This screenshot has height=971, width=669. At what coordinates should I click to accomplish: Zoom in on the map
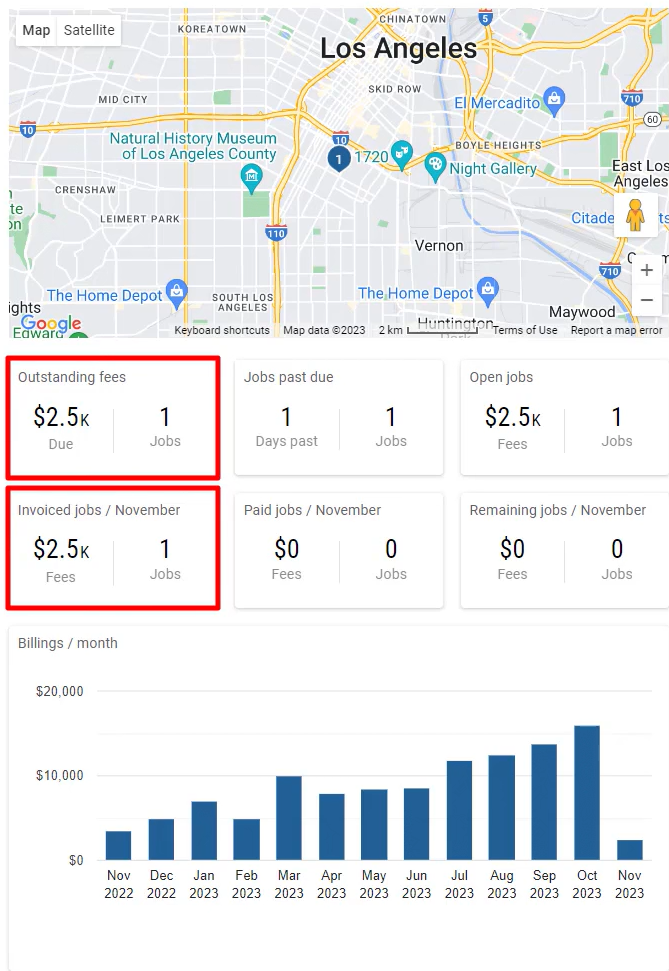tap(647, 270)
